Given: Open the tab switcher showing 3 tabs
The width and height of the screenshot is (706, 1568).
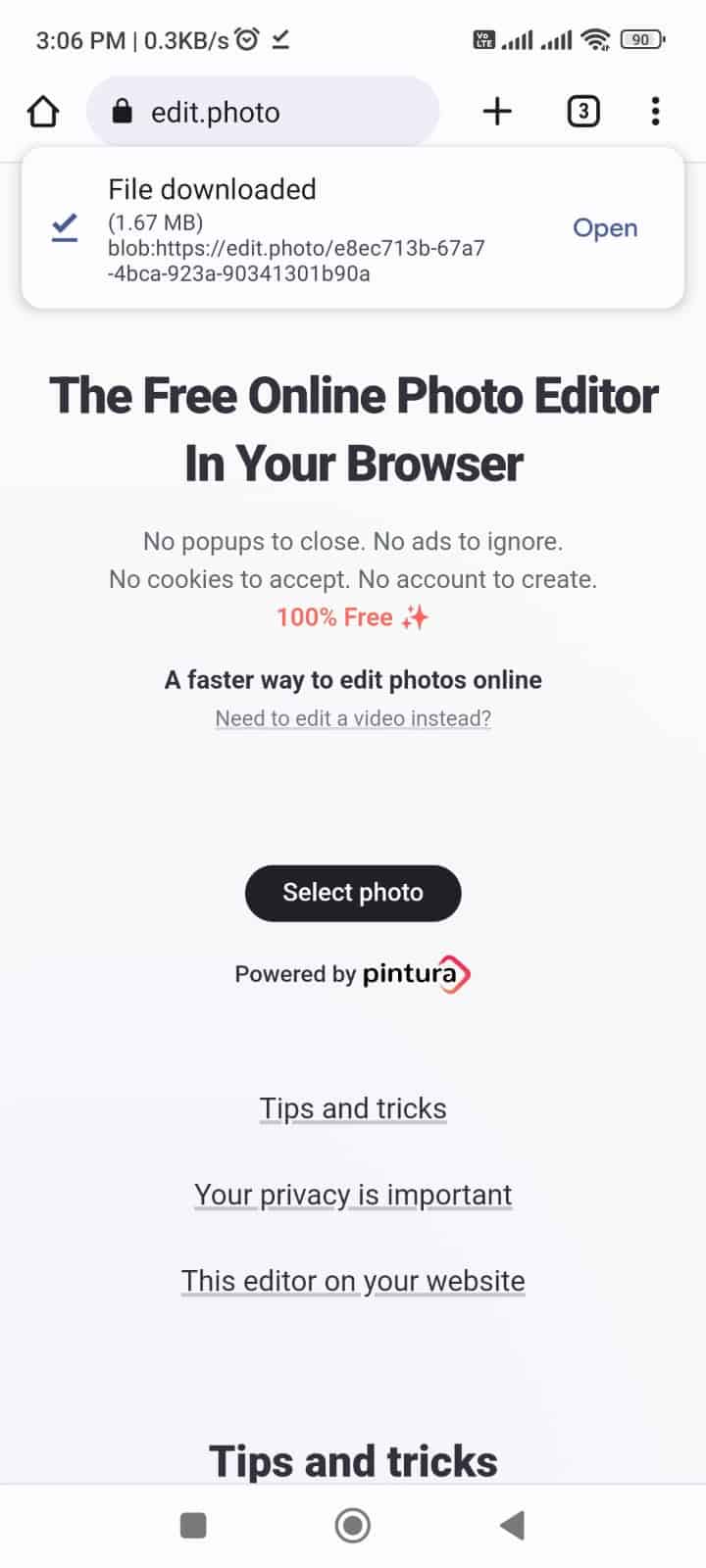Looking at the screenshot, I should pyautogui.click(x=582, y=112).
